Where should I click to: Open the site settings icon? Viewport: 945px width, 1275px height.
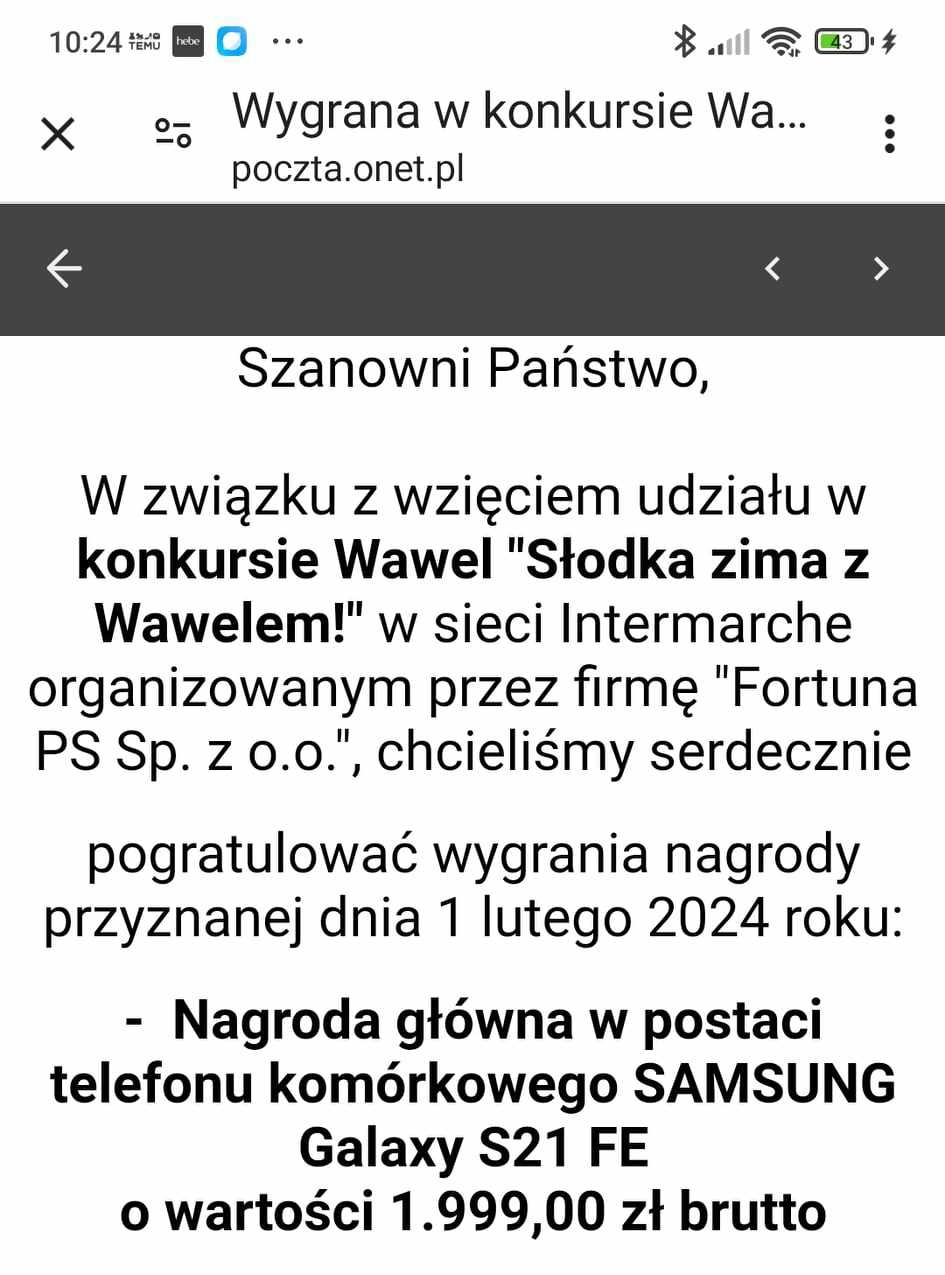[173, 134]
